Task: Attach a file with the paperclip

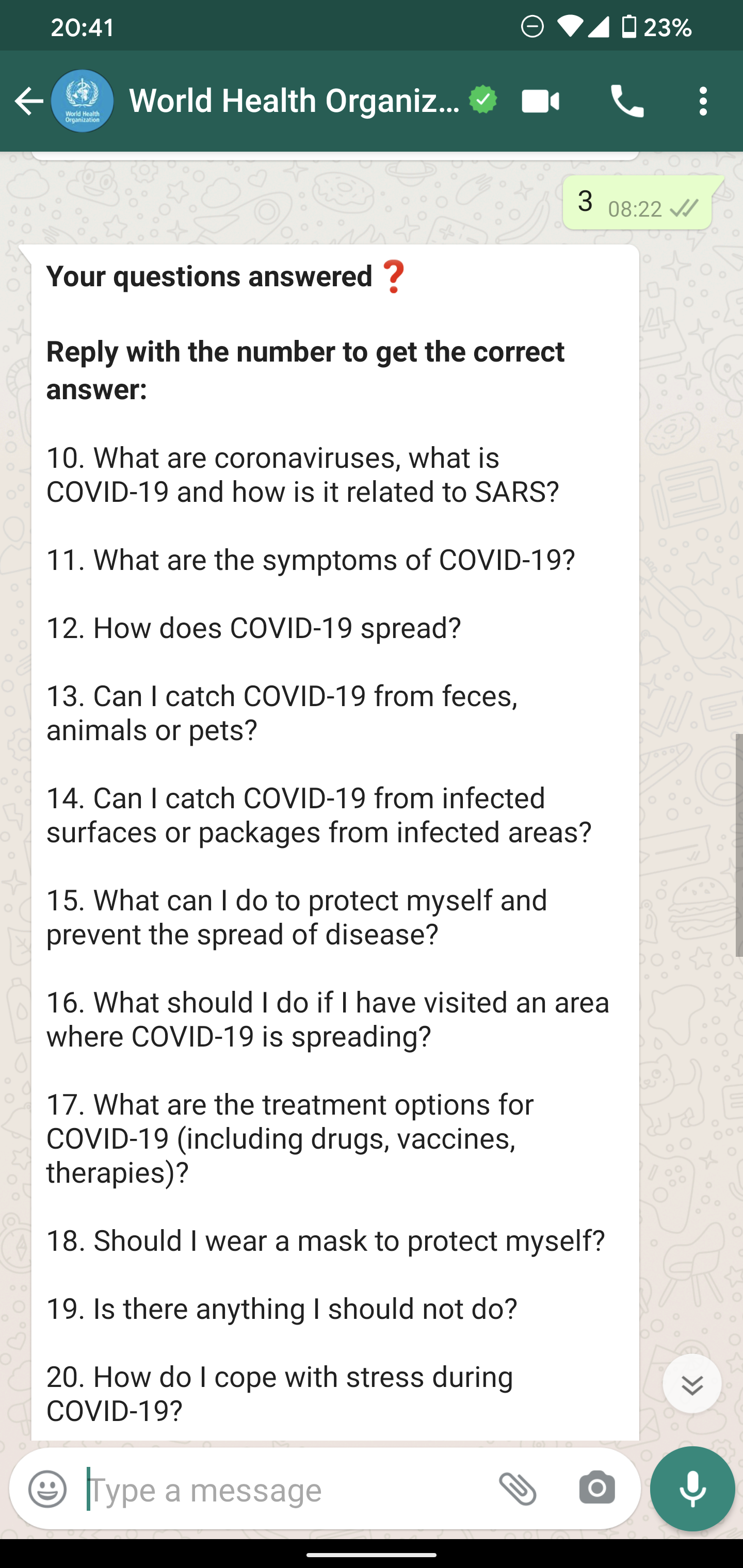Action: click(518, 1489)
